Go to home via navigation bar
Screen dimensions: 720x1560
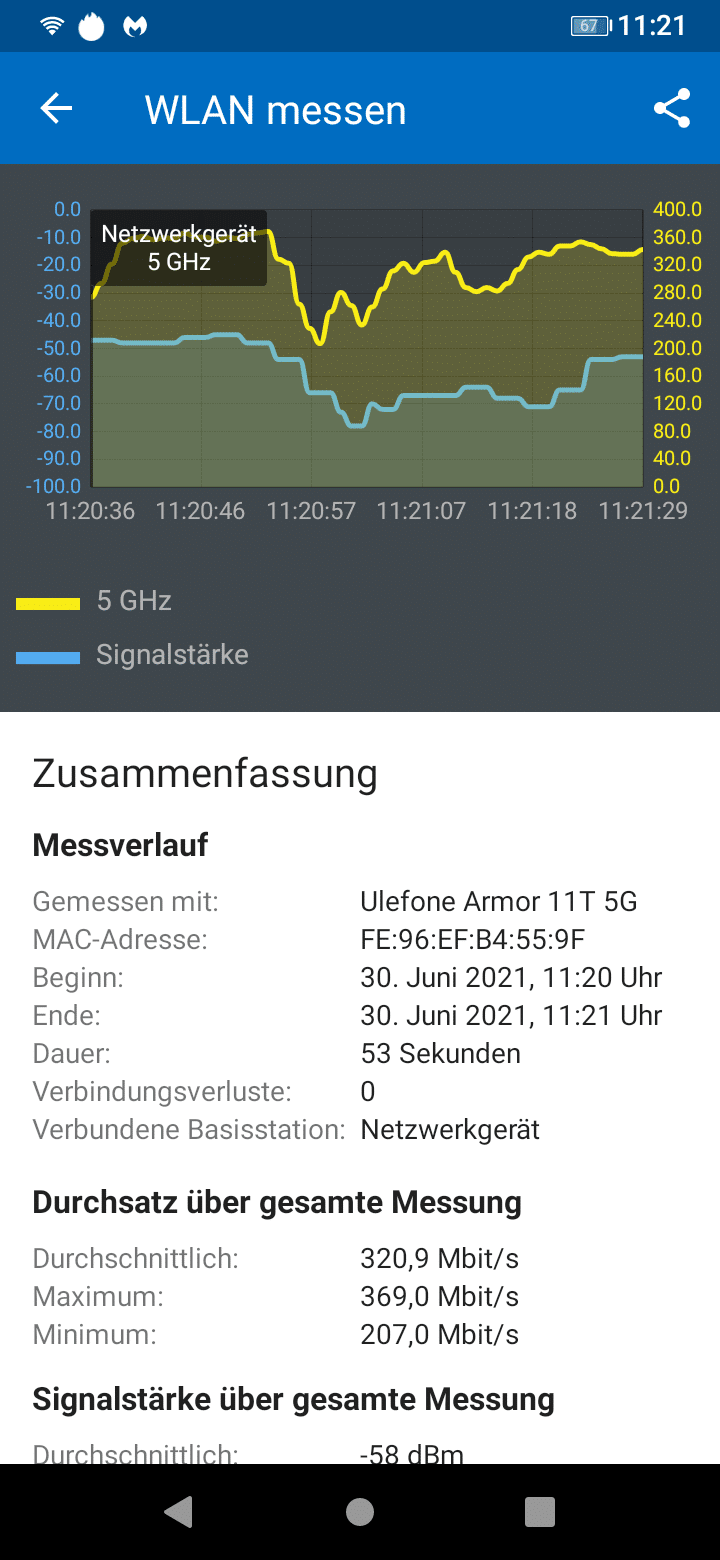[360, 1512]
